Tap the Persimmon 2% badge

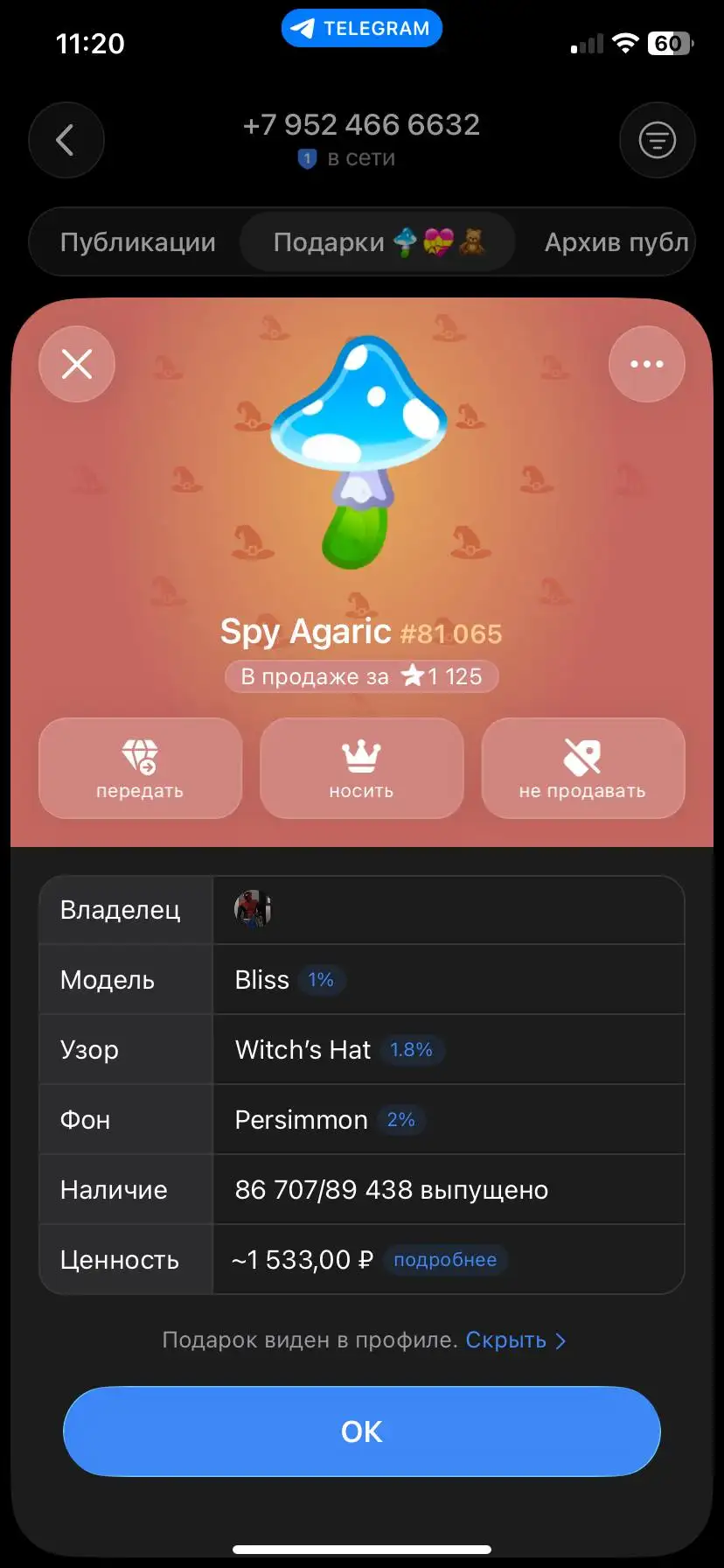[400, 1120]
